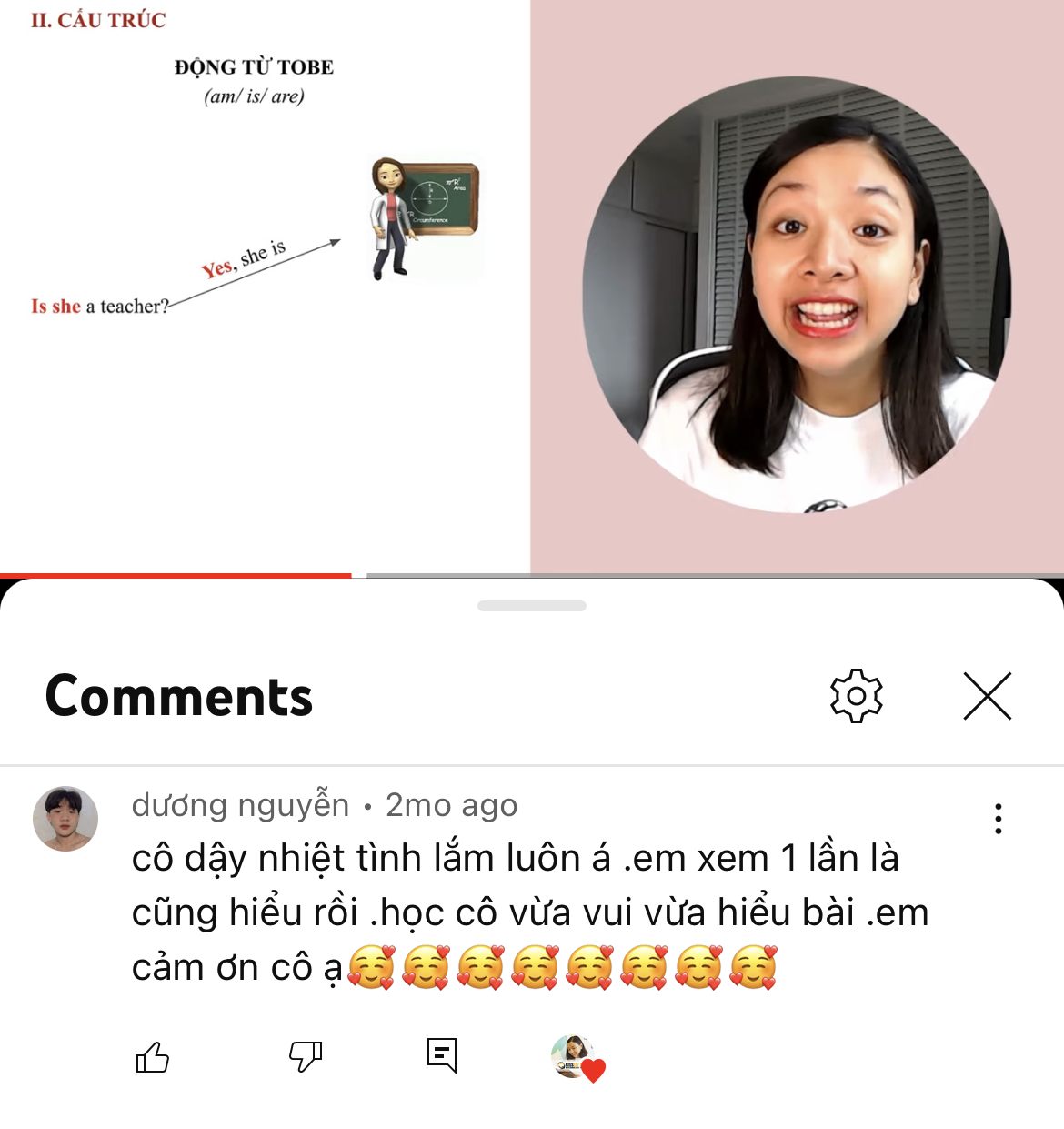Viewport: 1064px width, 1129px height.
Task: Like dương nguyễn's comment
Action: (x=153, y=1057)
